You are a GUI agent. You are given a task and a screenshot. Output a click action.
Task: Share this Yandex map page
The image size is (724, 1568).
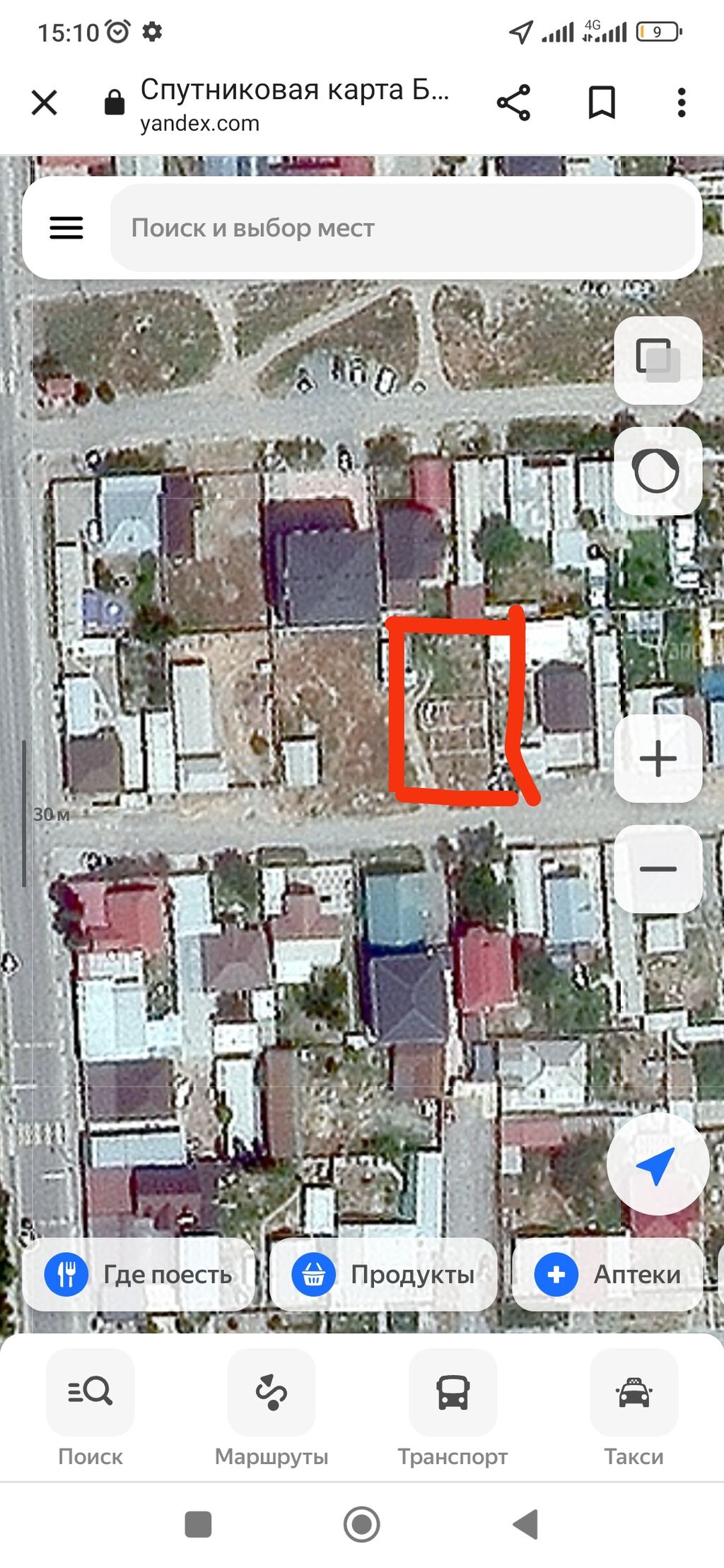(x=513, y=103)
